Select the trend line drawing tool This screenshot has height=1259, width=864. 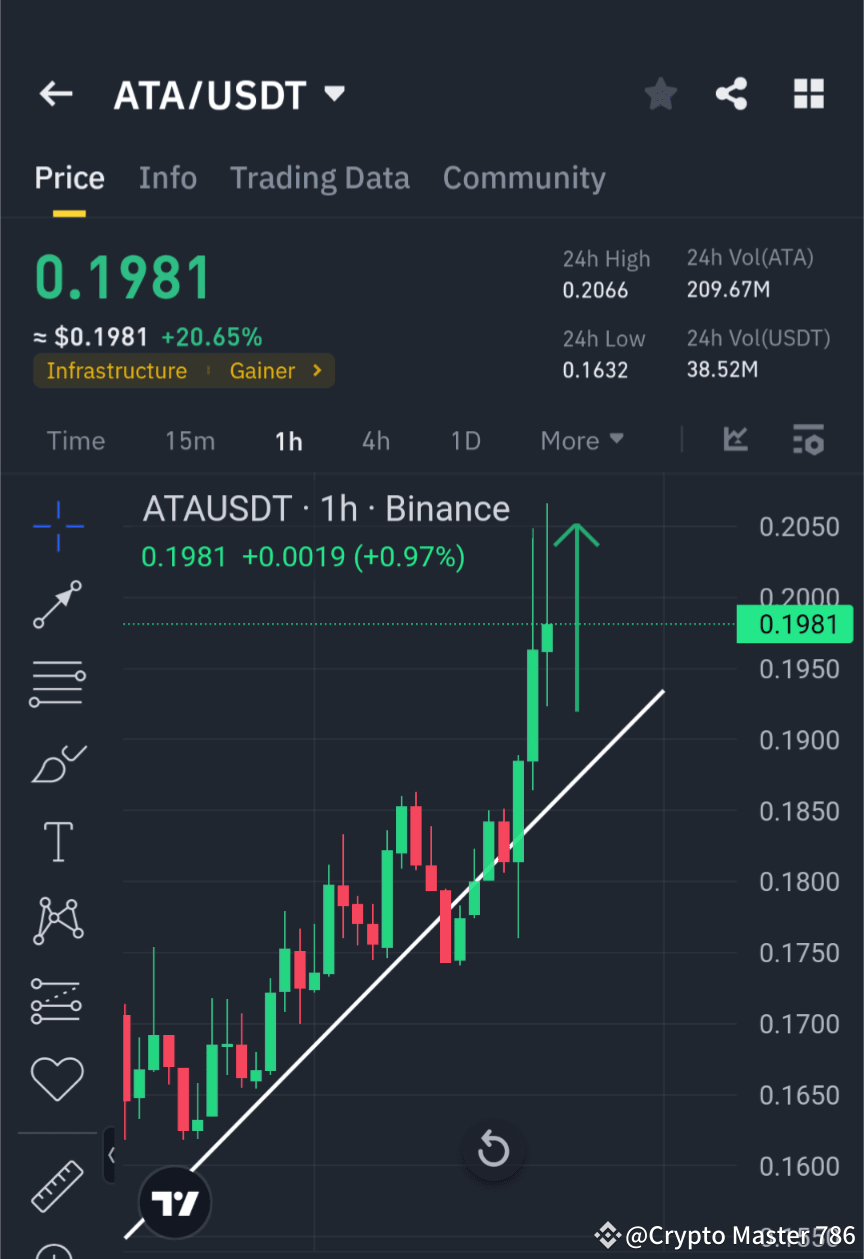(x=57, y=605)
